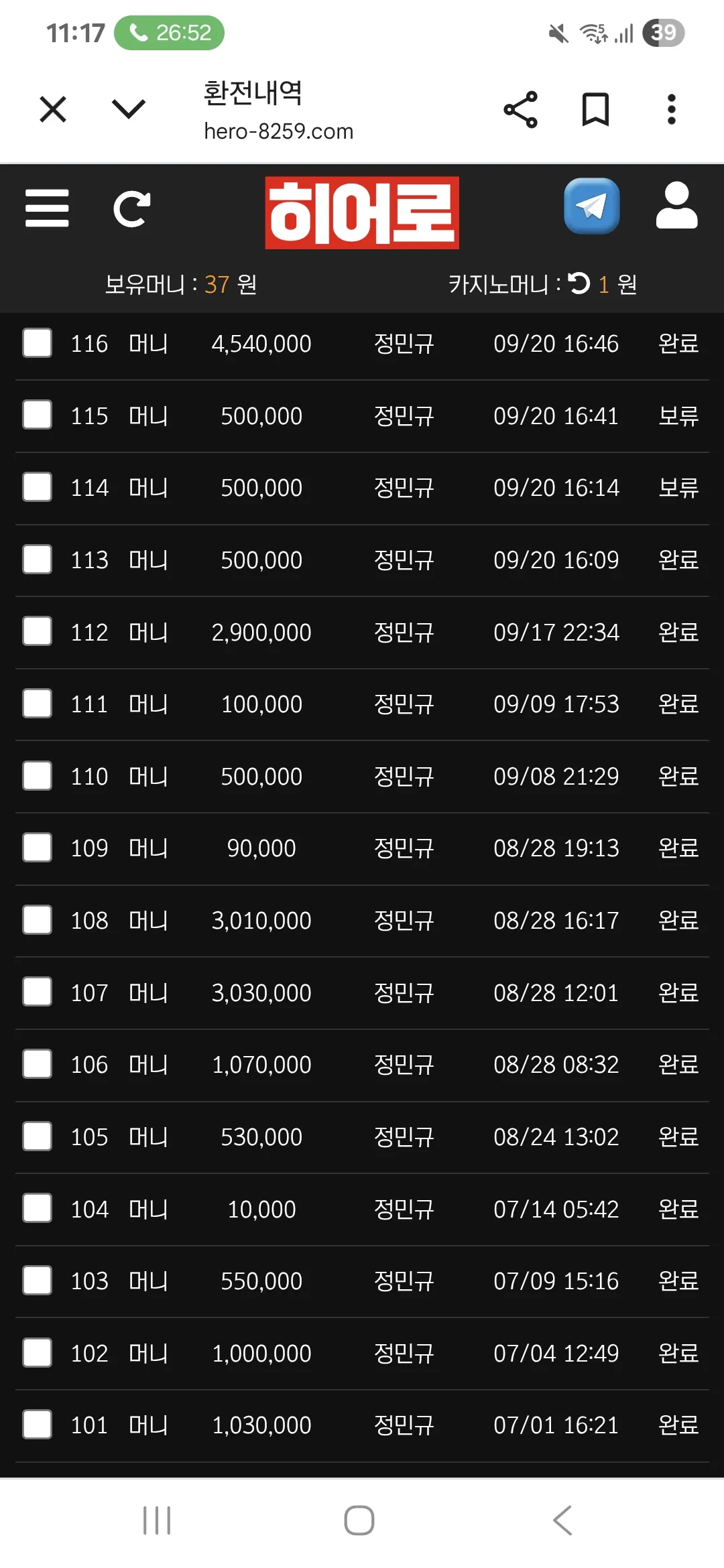This screenshot has width=724, height=1568.
Task: Reload the page with the refresh icon
Action: tap(131, 209)
